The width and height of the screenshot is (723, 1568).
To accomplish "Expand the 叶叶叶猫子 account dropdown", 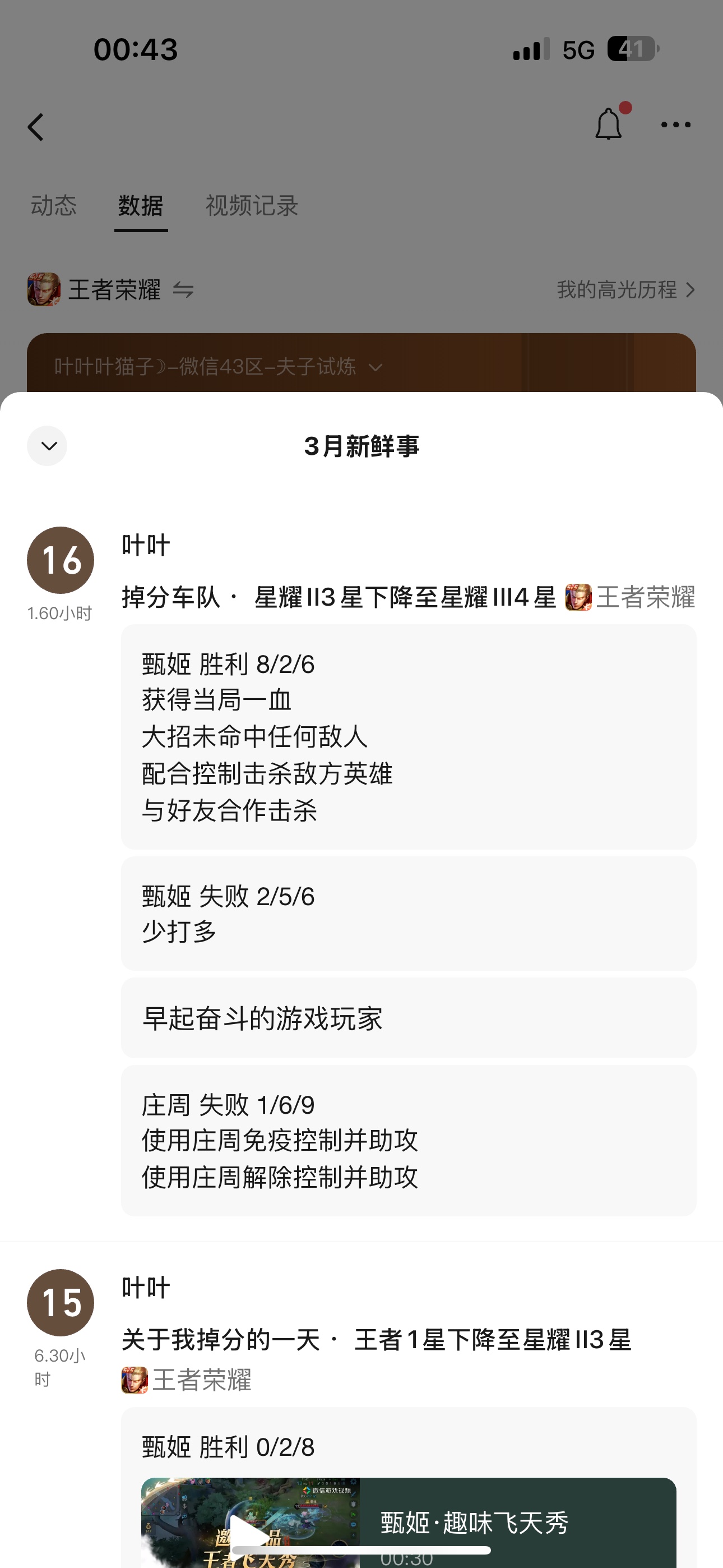I will (x=219, y=366).
